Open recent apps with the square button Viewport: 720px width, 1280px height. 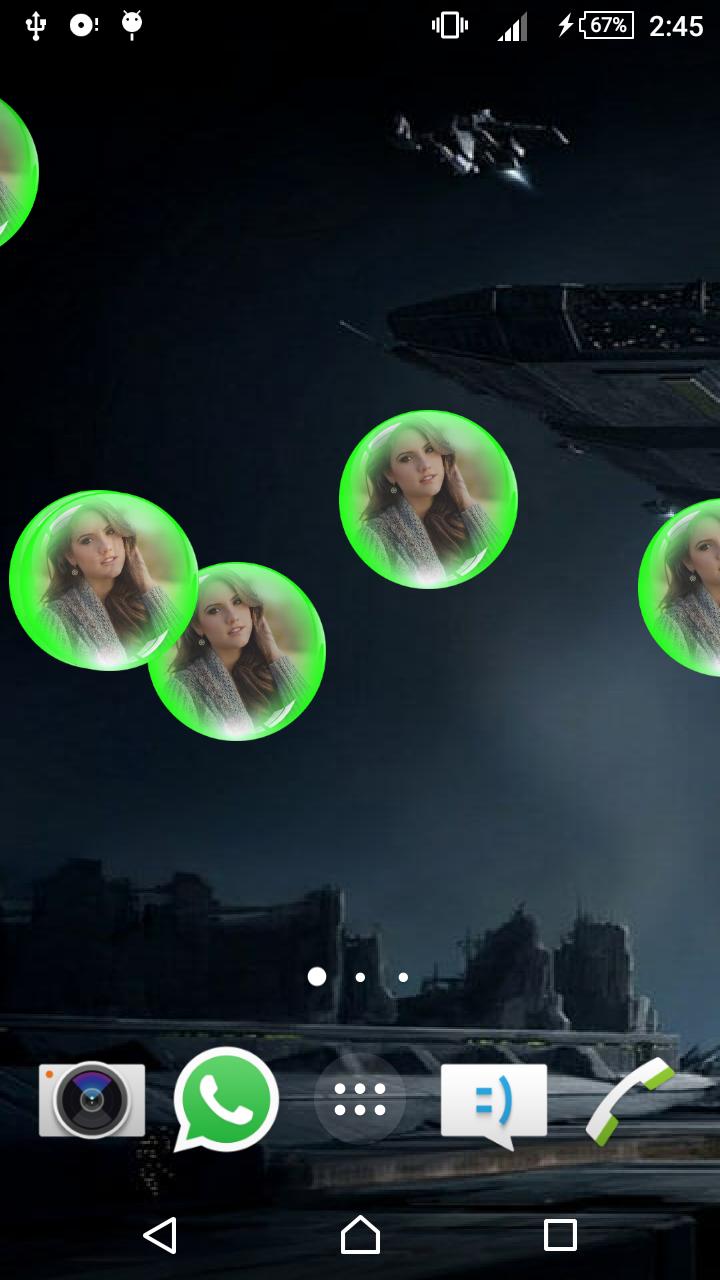point(560,1236)
